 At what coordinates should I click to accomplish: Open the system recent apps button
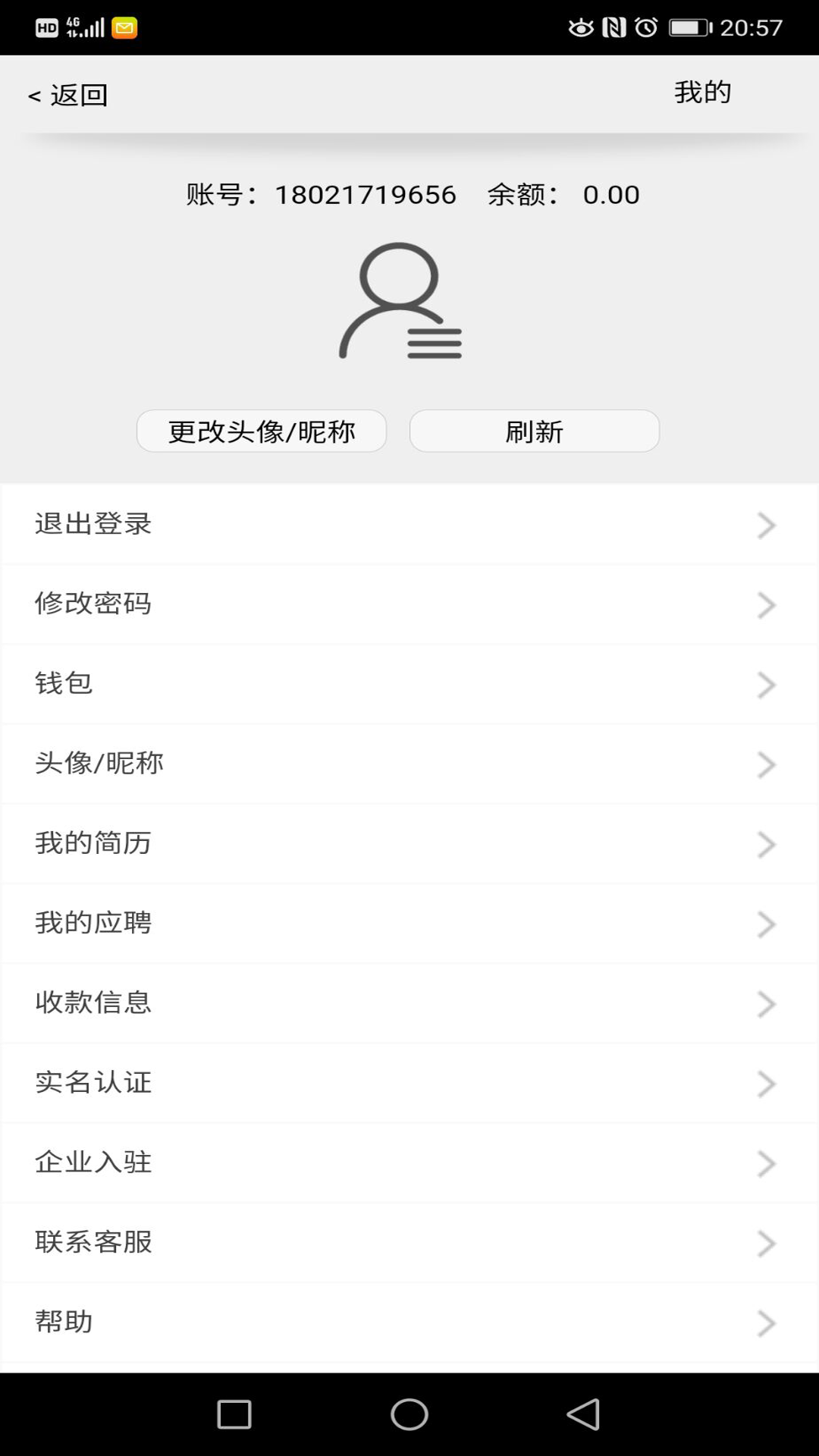click(234, 1414)
